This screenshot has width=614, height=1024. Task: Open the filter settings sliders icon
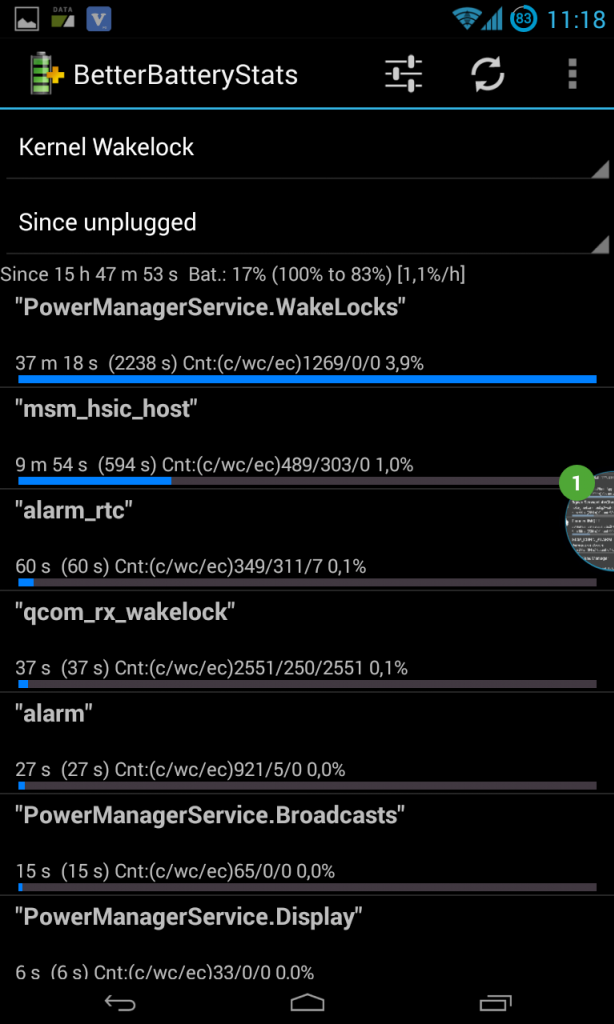(404, 74)
